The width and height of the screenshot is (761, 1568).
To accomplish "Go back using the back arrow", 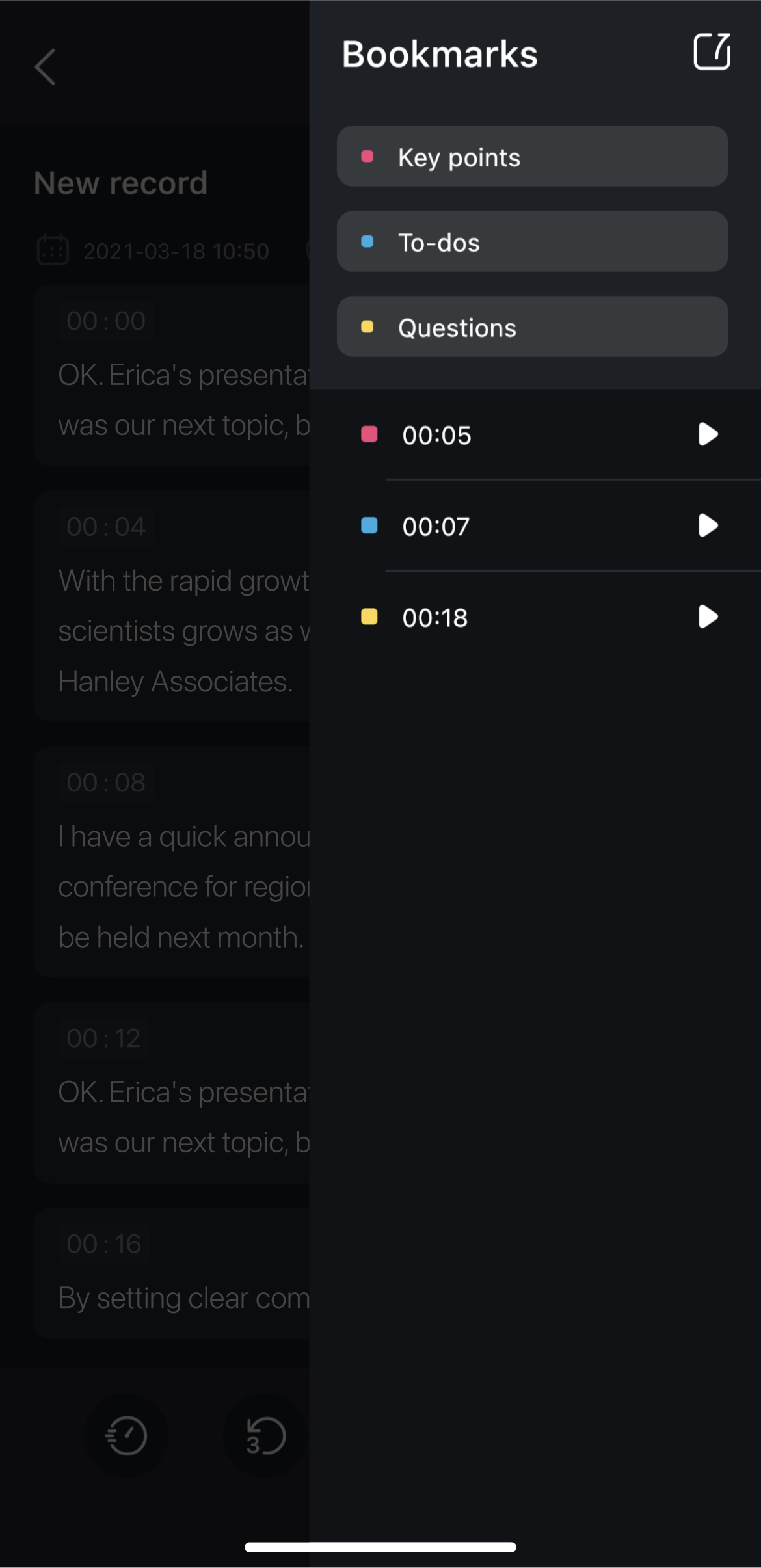I will coord(46,67).
